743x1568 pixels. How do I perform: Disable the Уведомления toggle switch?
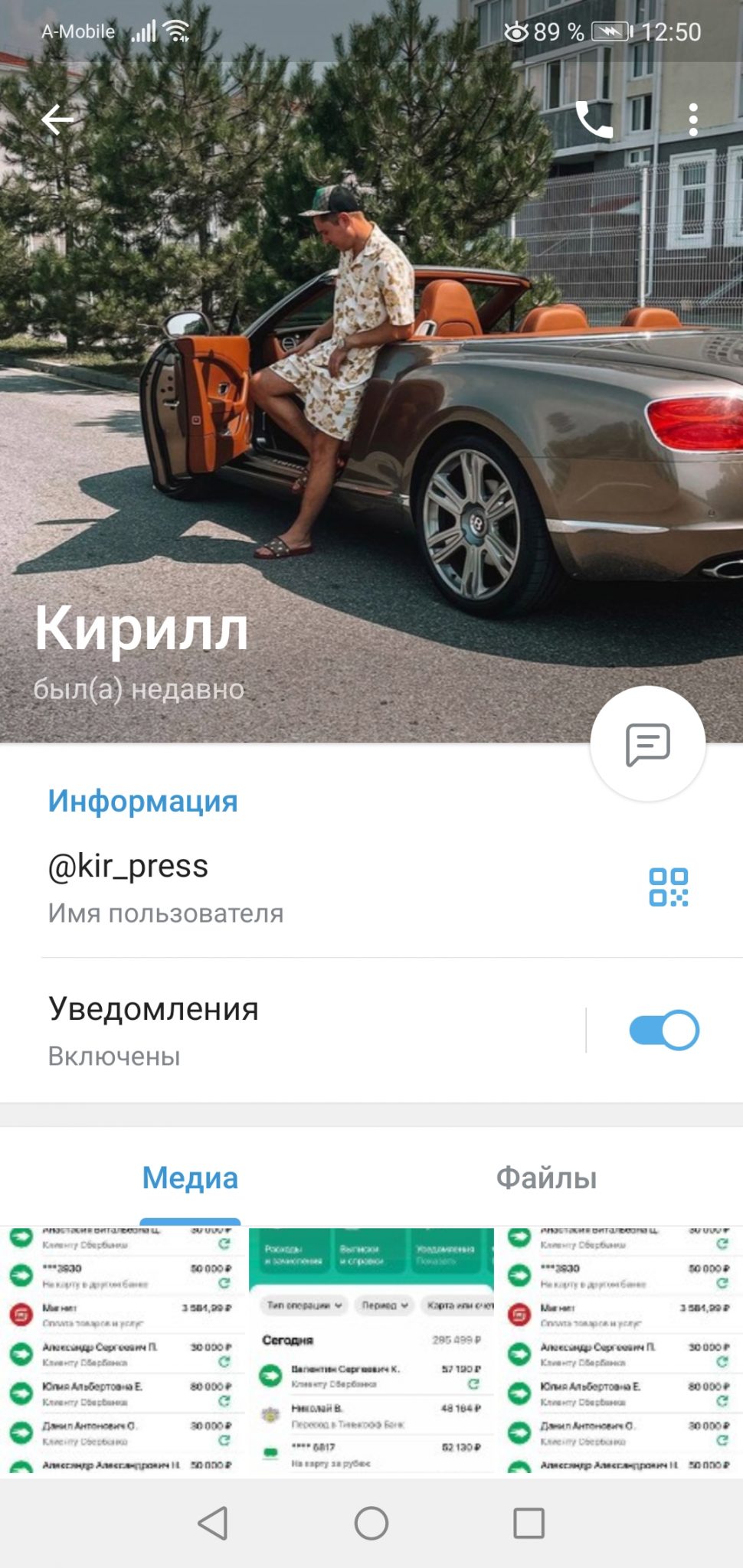click(664, 1031)
